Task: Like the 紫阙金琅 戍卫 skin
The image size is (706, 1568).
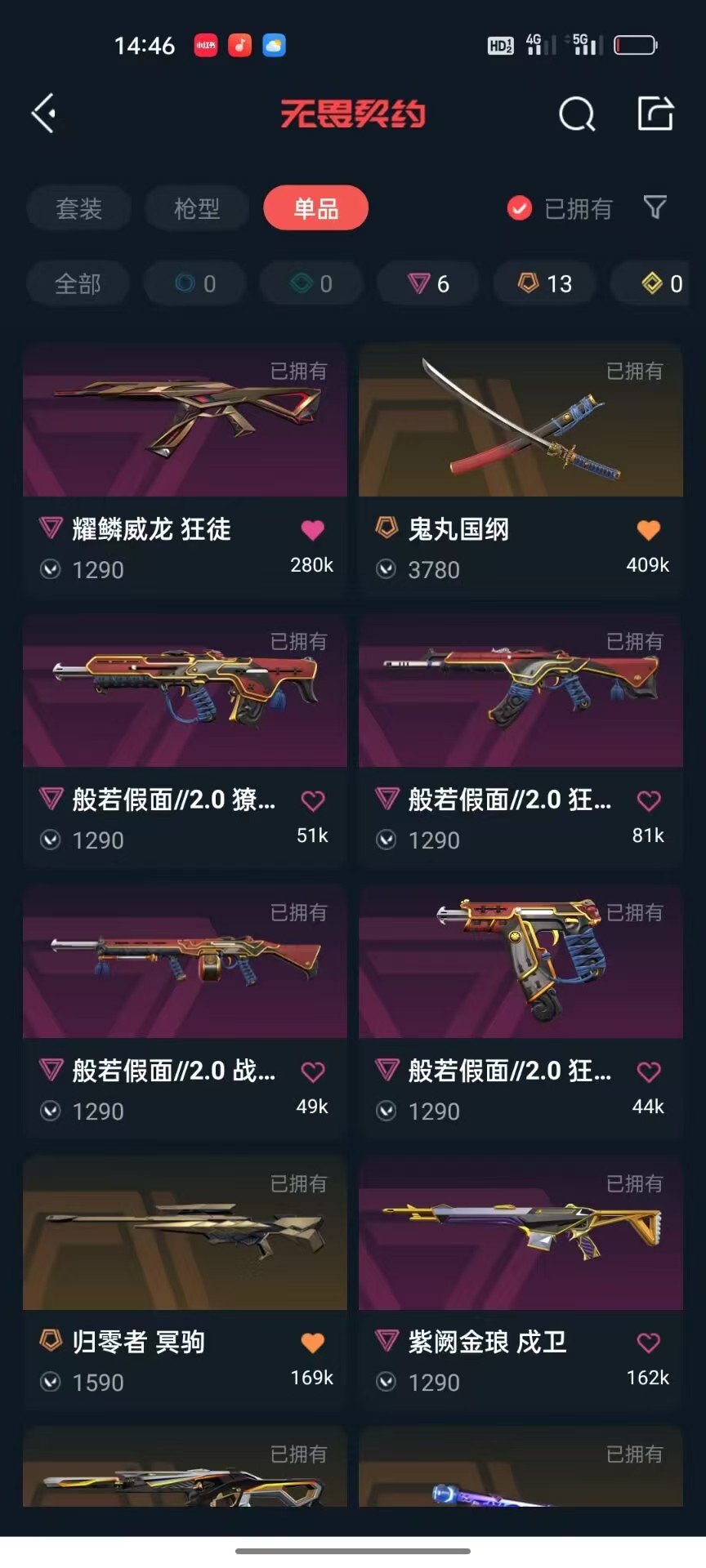Action: pyautogui.click(x=648, y=1343)
